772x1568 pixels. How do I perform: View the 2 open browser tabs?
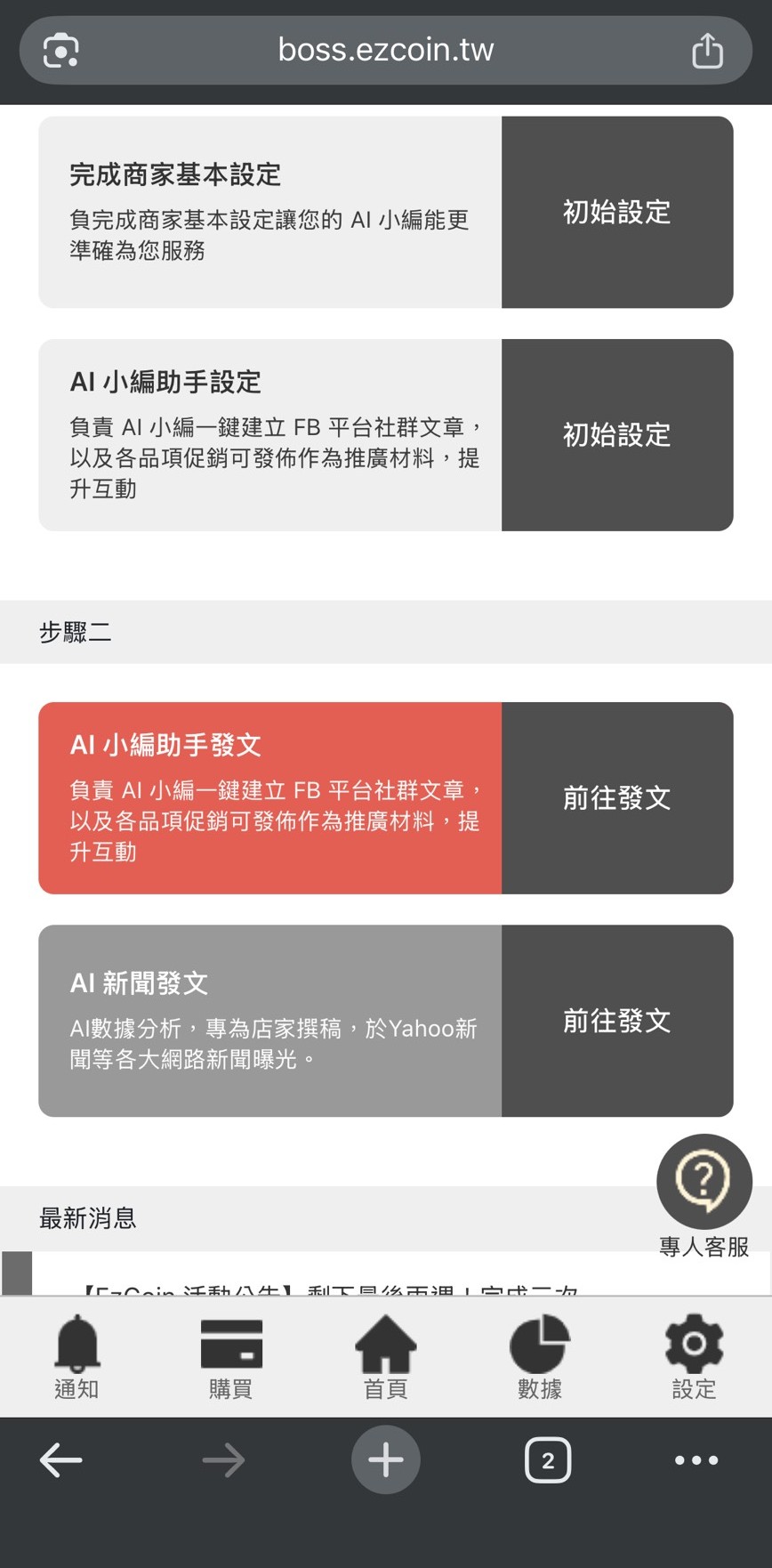[x=548, y=1460]
